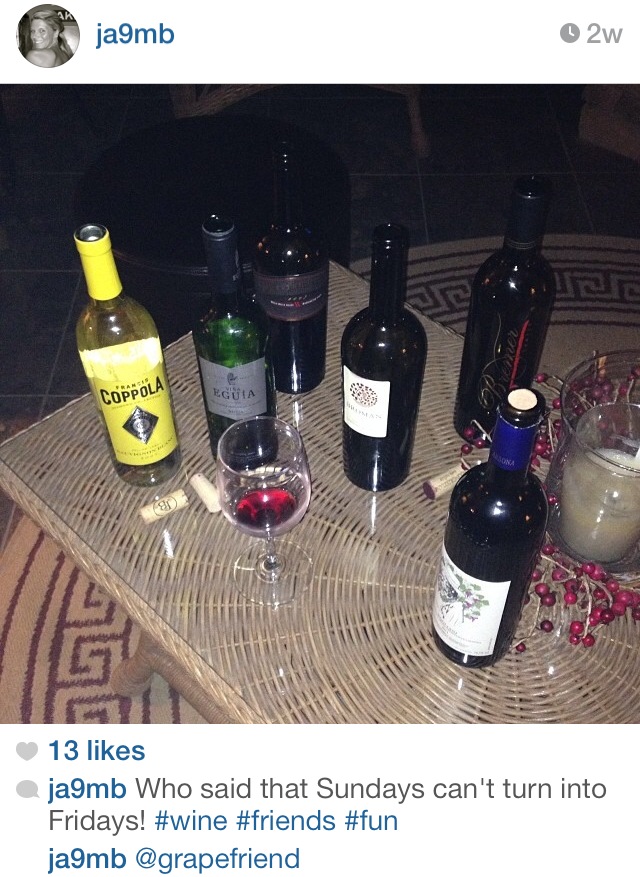
Task: Tap the wine bottles photo post
Action: point(320,404)
